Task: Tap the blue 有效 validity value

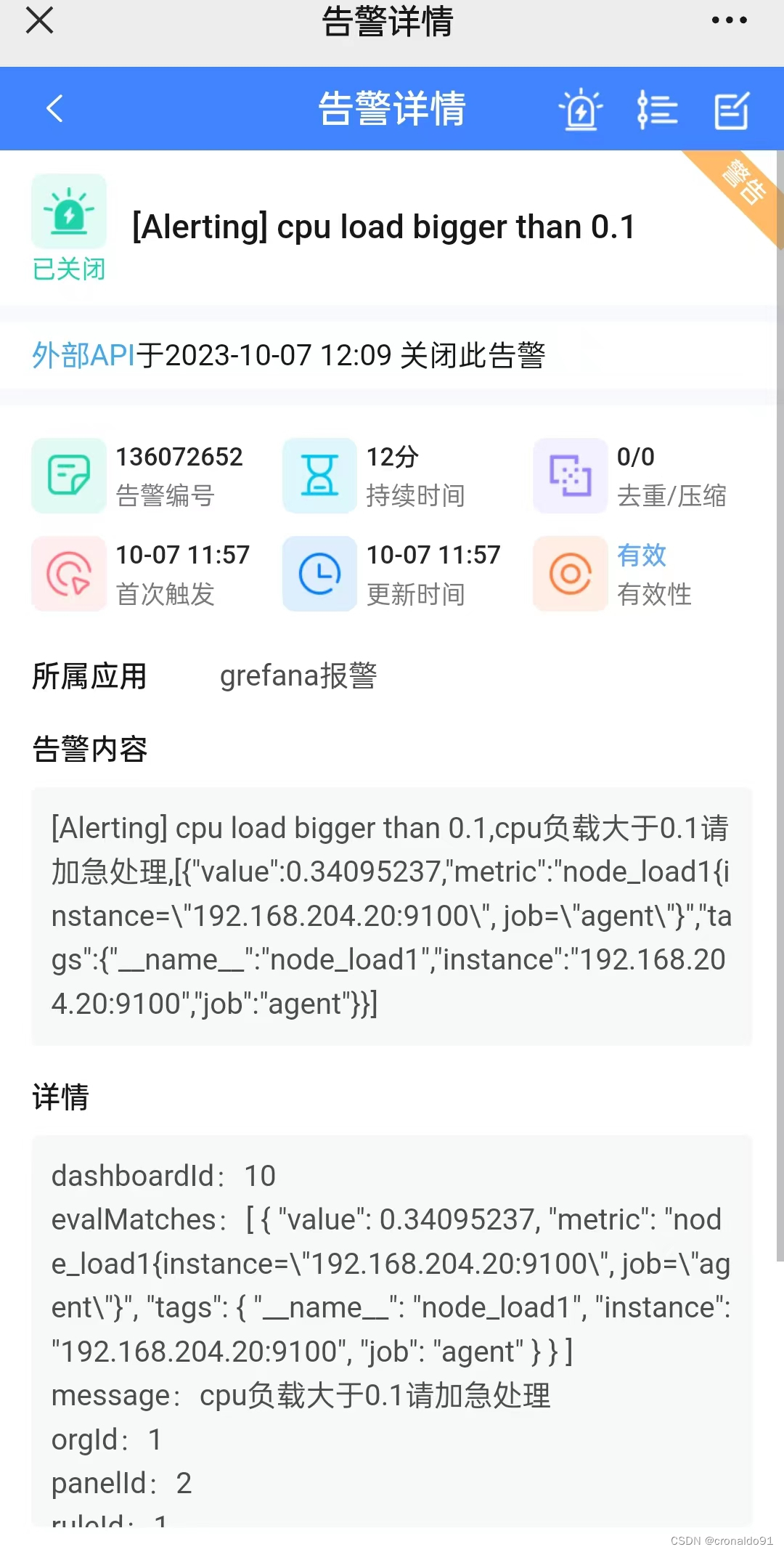Action: (x=642, y=556)
